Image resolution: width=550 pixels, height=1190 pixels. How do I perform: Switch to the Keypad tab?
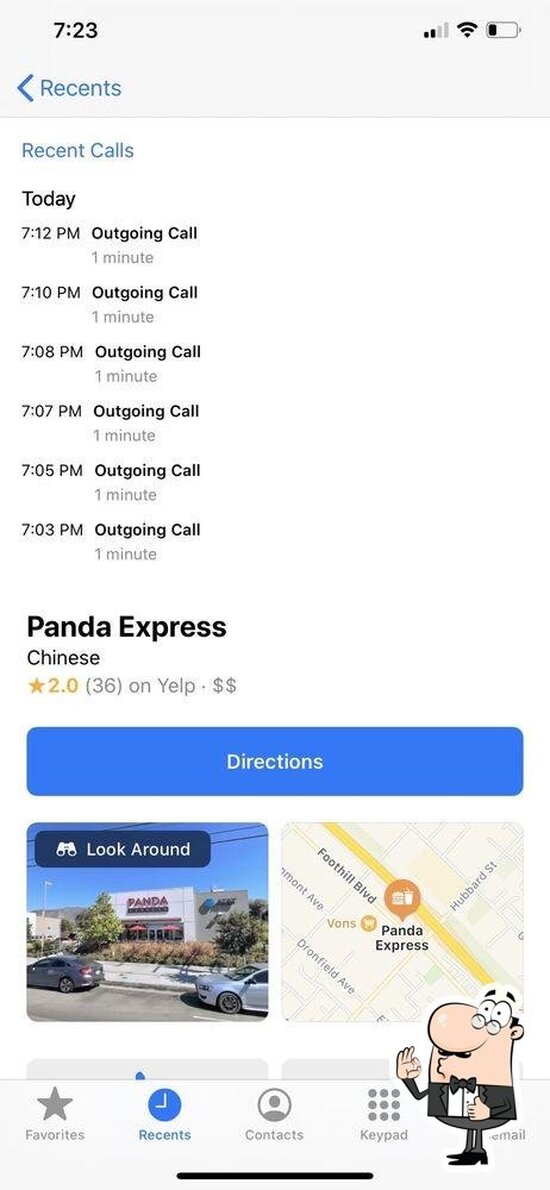pos(384,1114)
